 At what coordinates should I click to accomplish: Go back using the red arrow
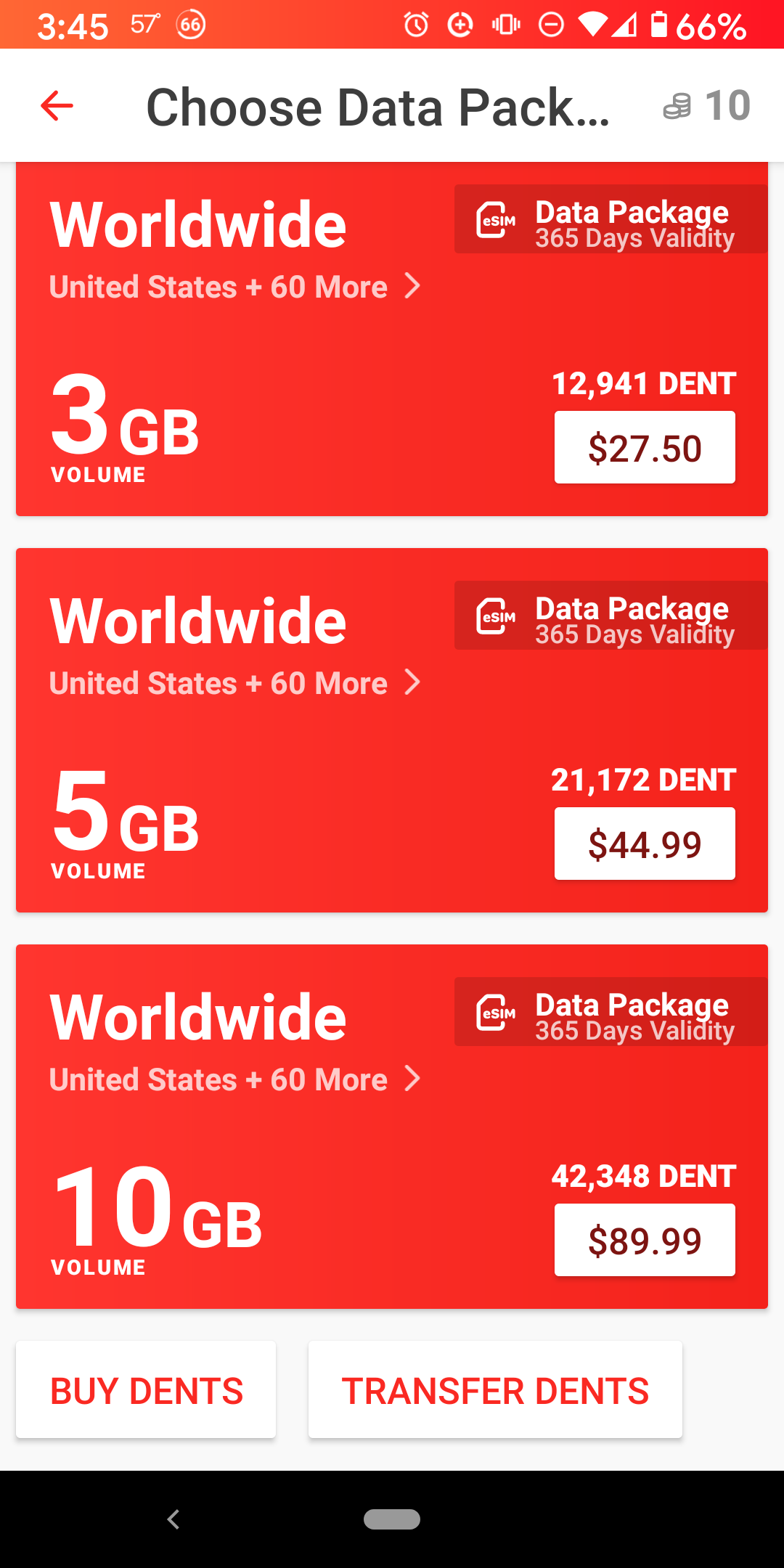tap(57, 106)
